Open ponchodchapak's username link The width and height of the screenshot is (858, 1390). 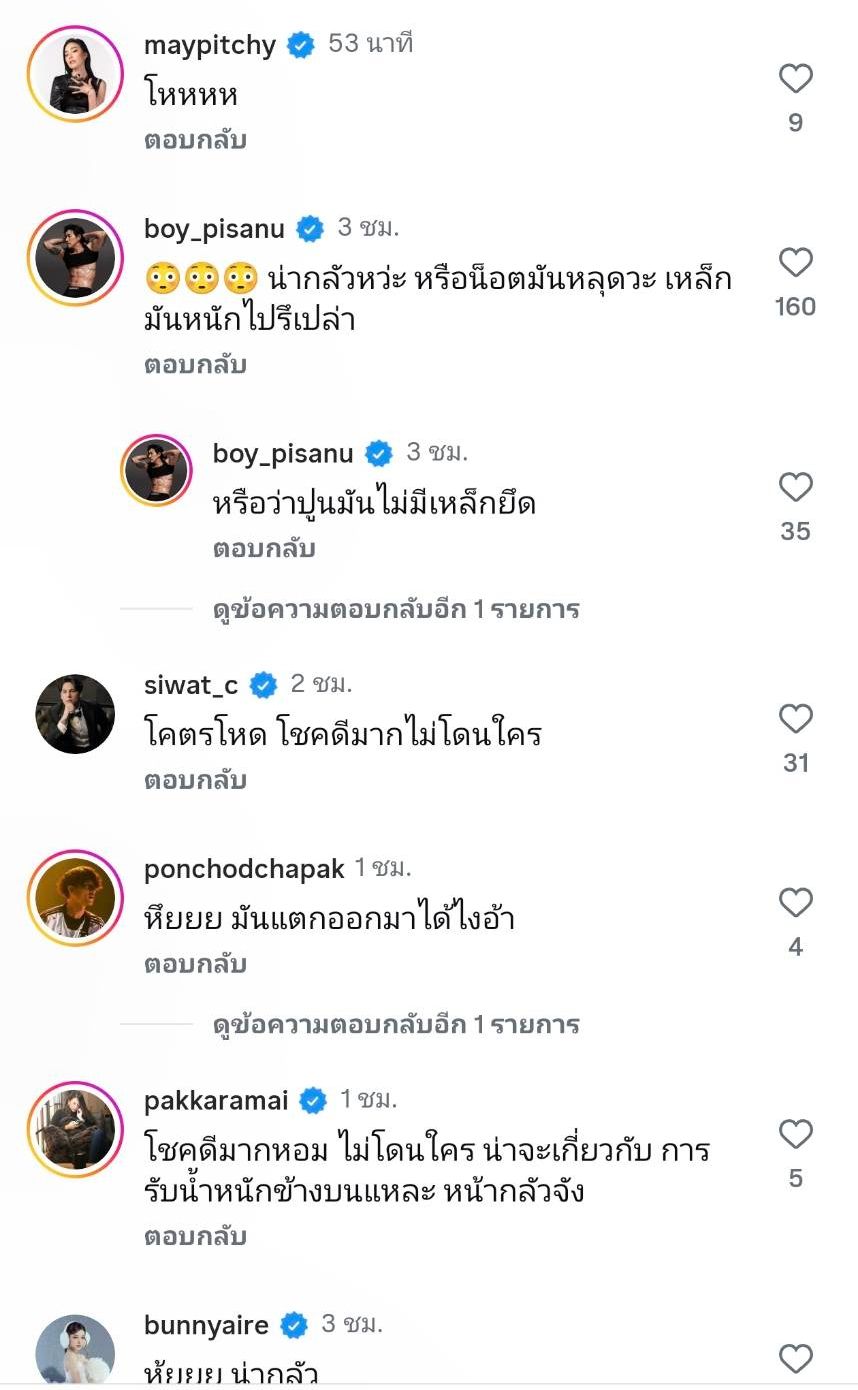tap(244, 869)
